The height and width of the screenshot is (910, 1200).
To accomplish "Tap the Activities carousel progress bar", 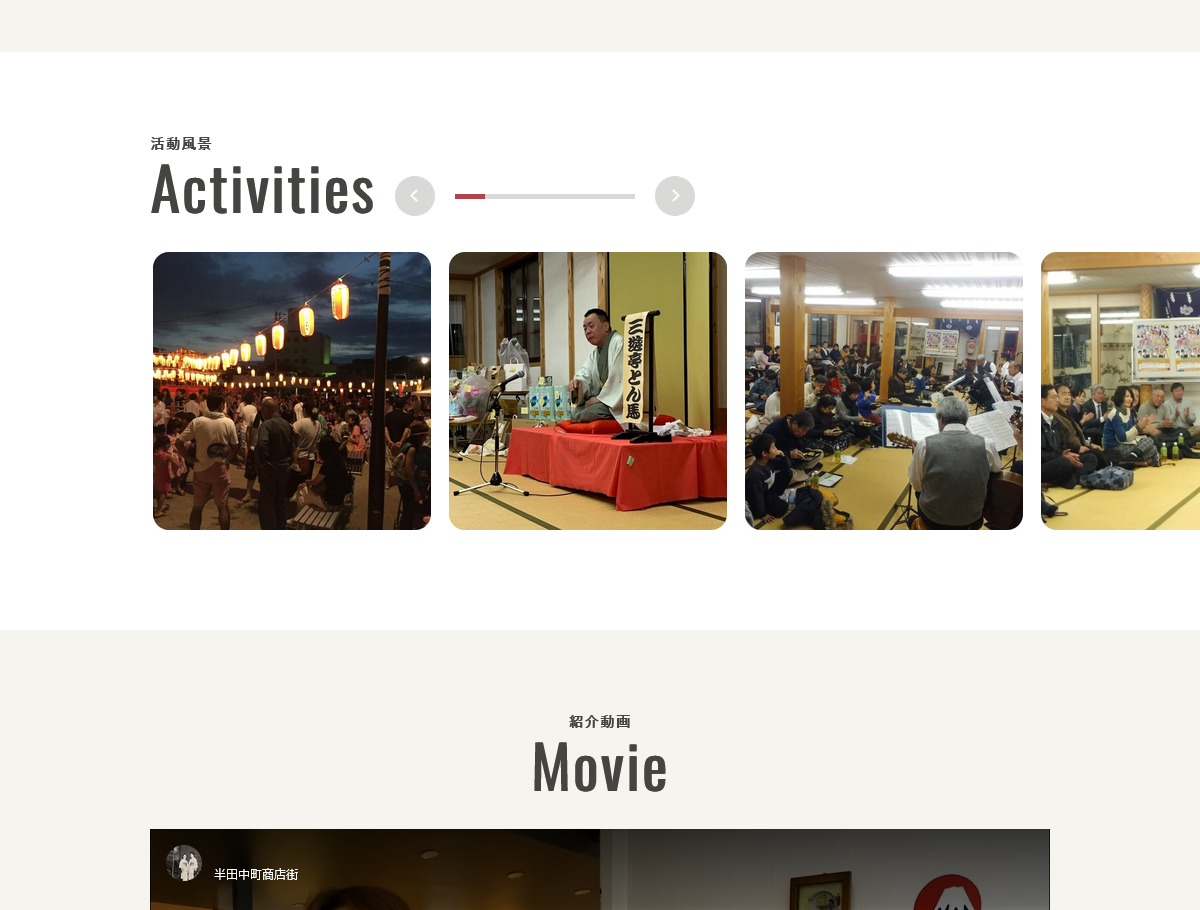I will [545, 196].
